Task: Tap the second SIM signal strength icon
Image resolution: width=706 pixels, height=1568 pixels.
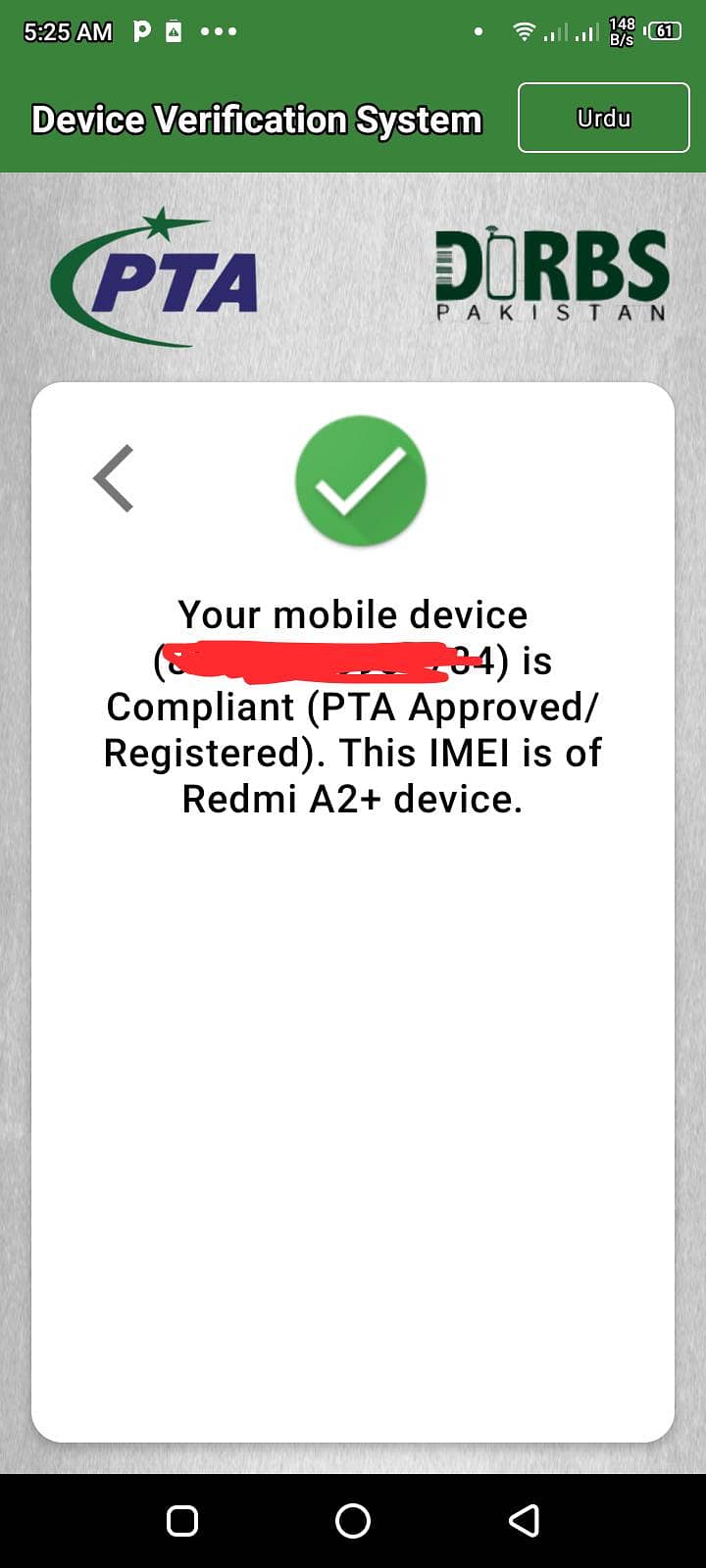Action: coord(585,33)
